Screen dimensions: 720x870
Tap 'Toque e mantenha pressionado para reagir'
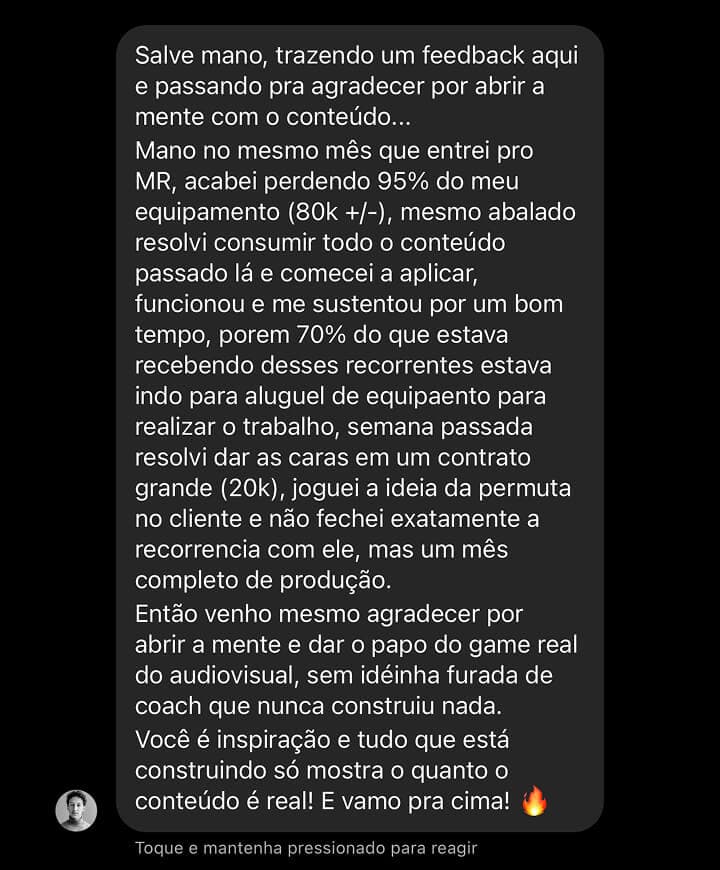coord(307,847)
